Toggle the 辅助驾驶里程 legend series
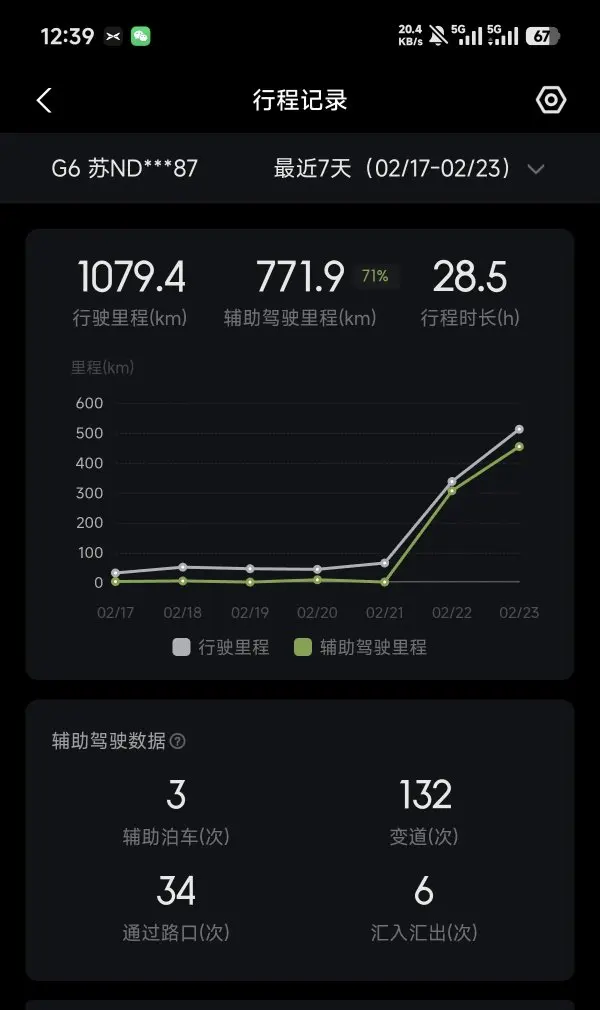The width and height of the screenshot is (600, 1010). tap(360, 647)
